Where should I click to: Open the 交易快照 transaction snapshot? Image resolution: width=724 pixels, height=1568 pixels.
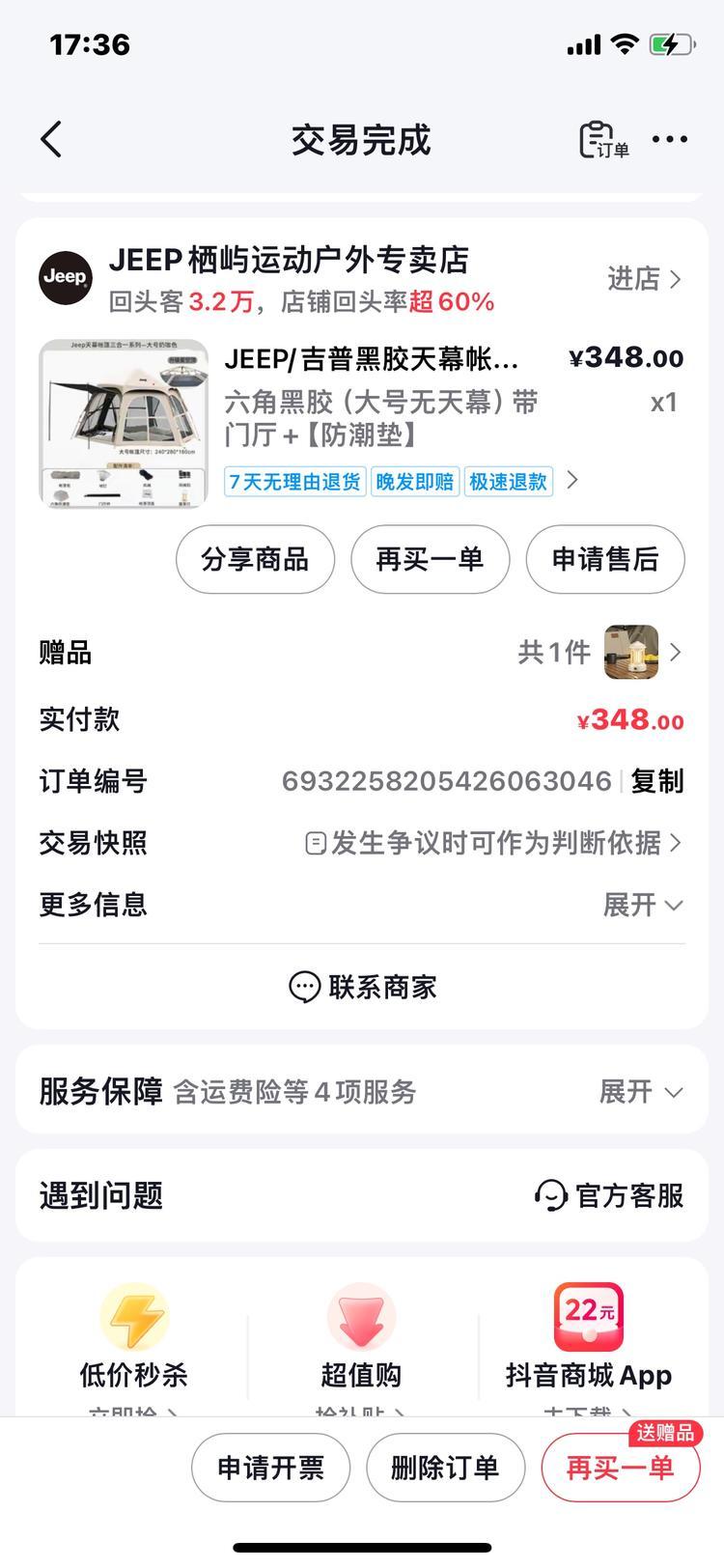click(x=494, y=843)
